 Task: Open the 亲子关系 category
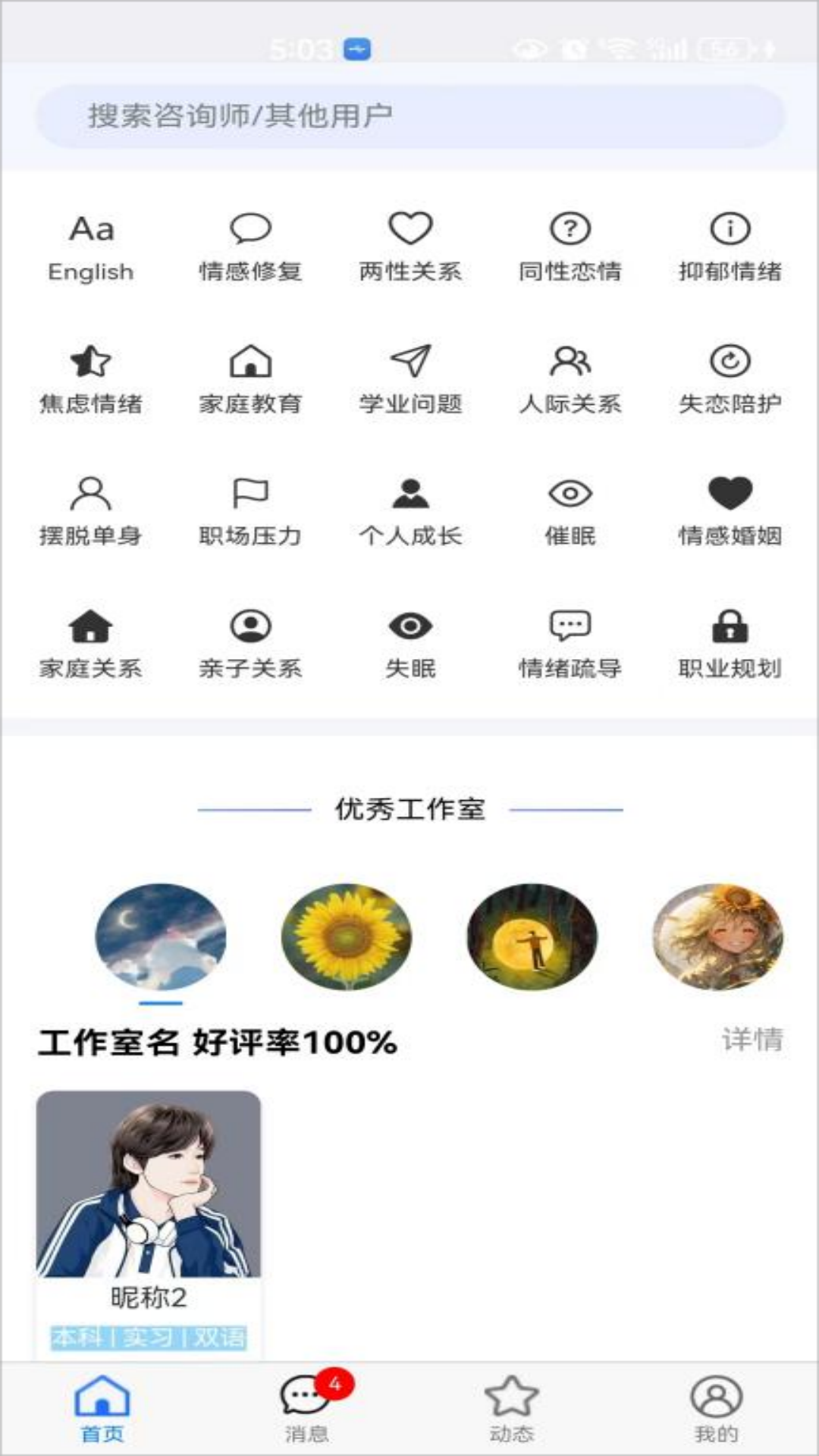pyautogui.click(x=250, y=645)
